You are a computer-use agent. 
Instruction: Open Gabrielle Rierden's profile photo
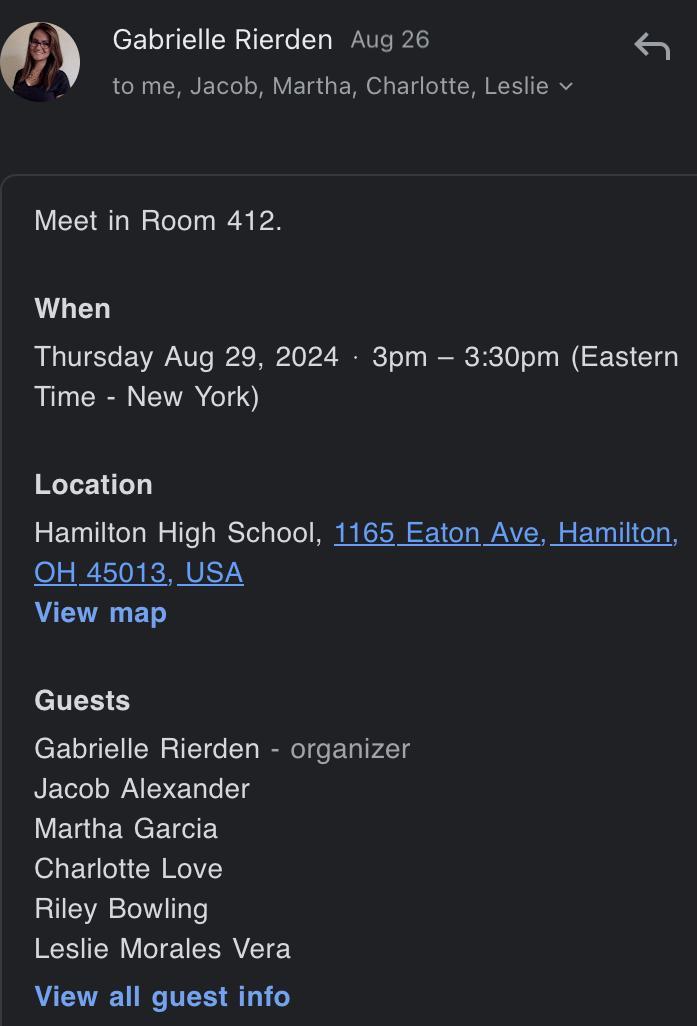tap(41, 62)
